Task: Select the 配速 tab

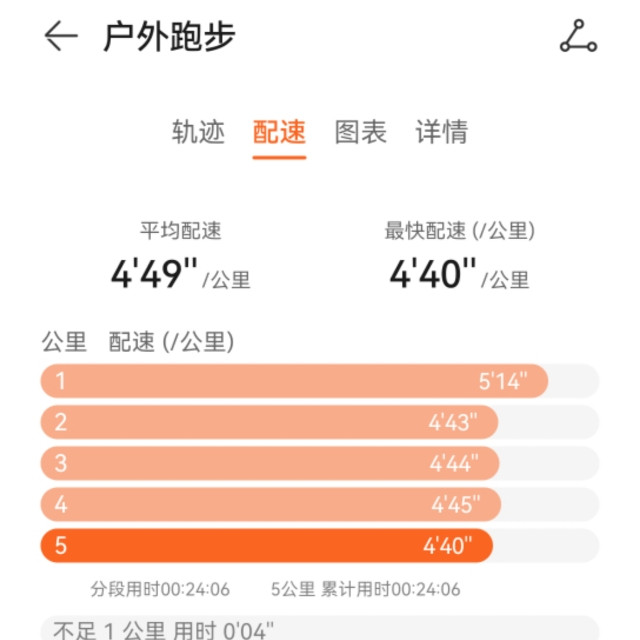Action: click(279, 132)
